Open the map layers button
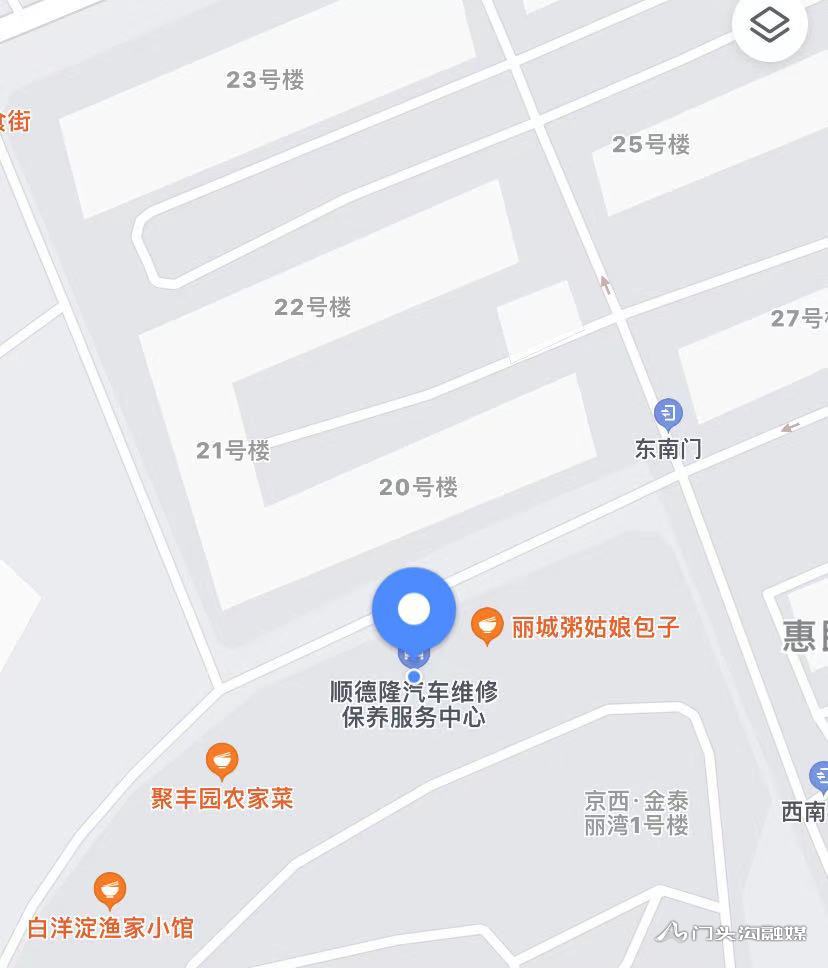828x968 pixels. (x=770, y=27)
